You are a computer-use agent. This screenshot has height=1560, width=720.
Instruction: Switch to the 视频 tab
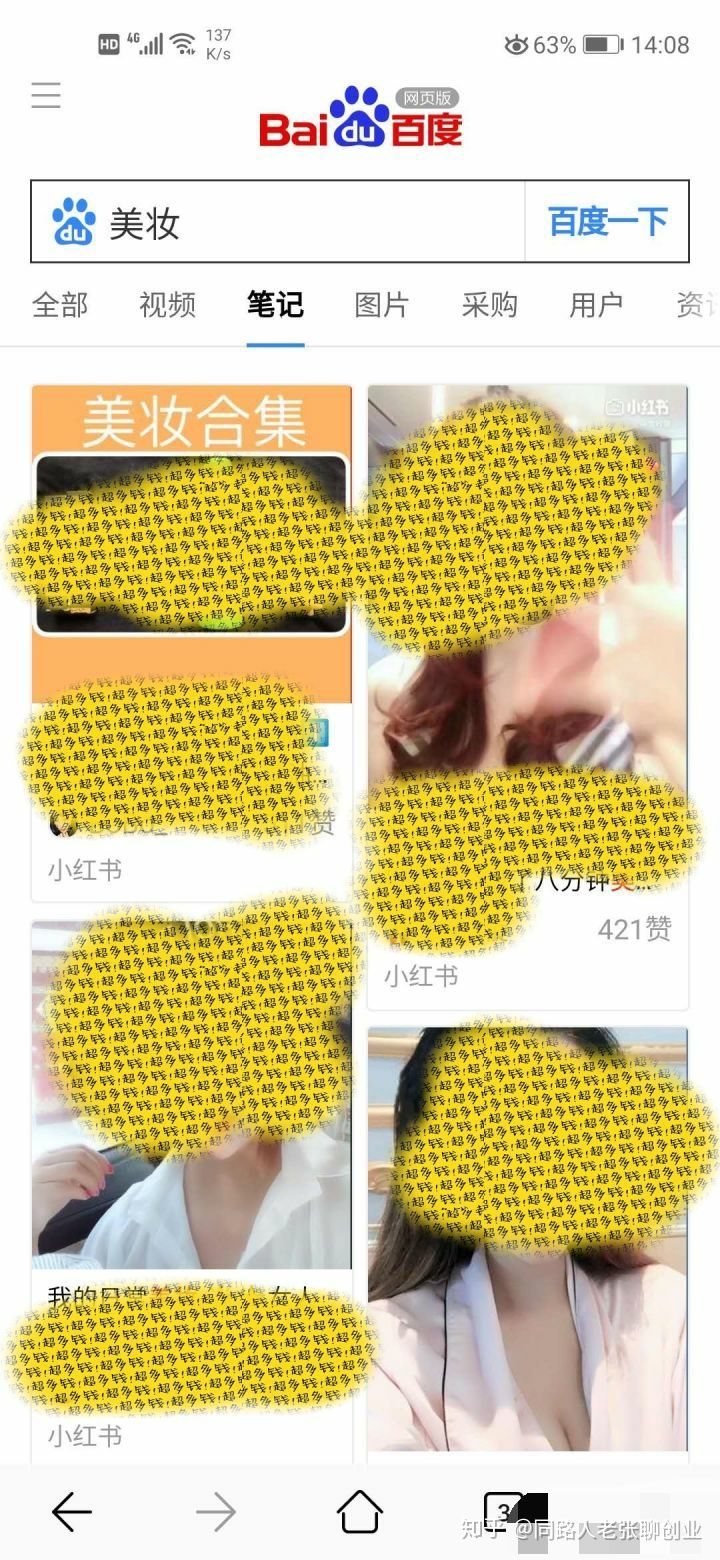[167, 305]
